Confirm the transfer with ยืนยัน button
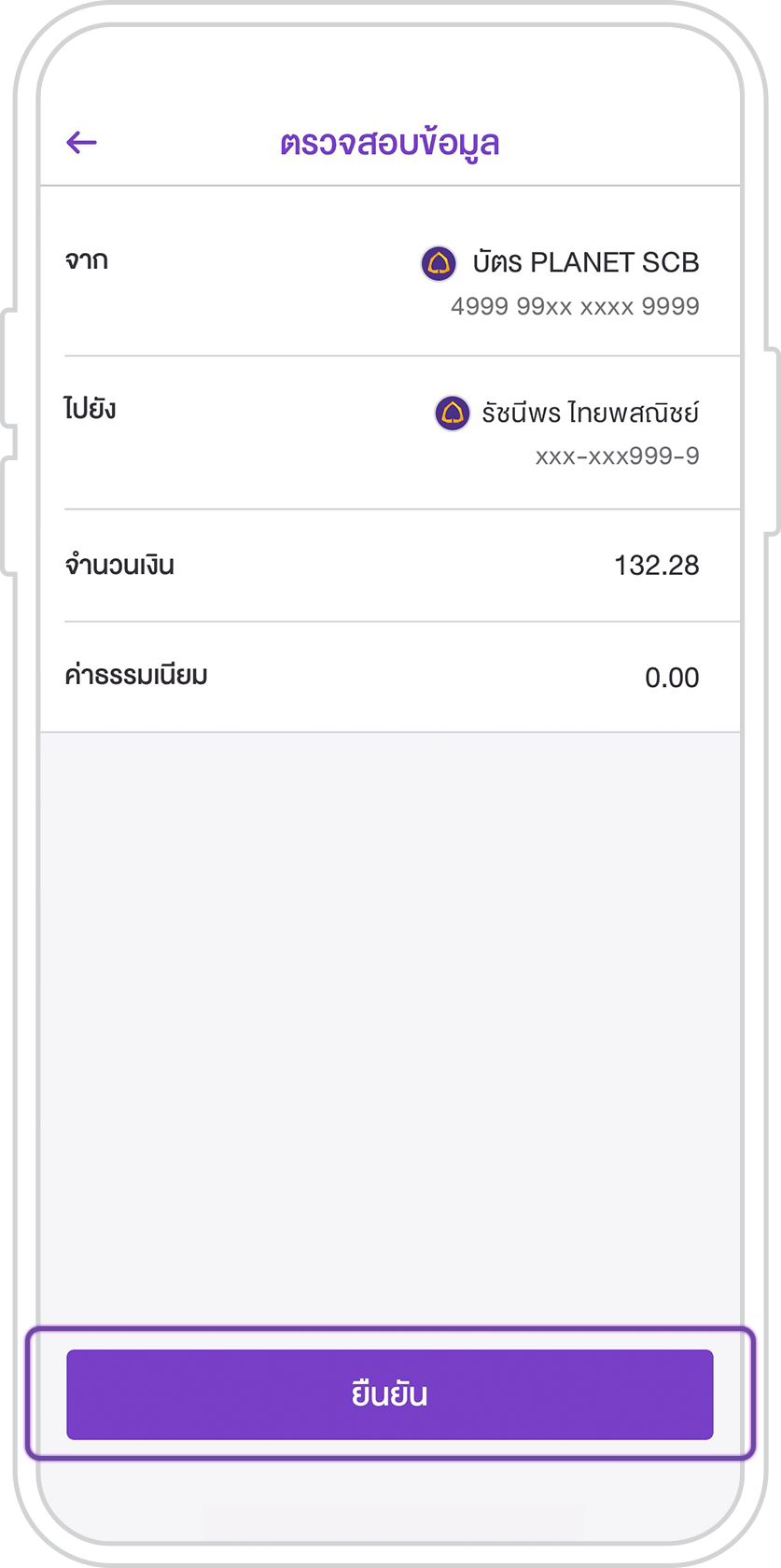781x1568 pixels. click(390, 1393)
